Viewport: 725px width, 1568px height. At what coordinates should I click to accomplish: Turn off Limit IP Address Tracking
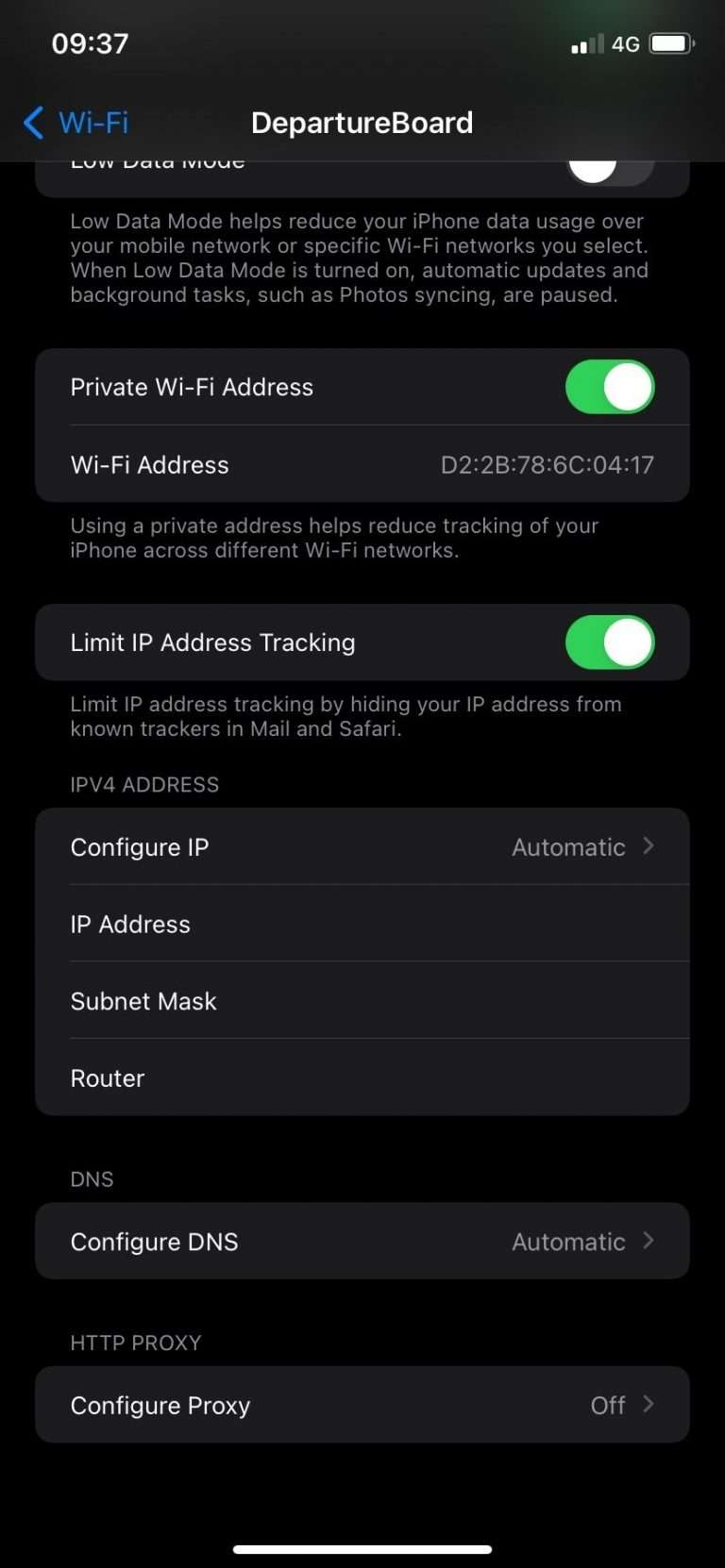pos(610,642)
